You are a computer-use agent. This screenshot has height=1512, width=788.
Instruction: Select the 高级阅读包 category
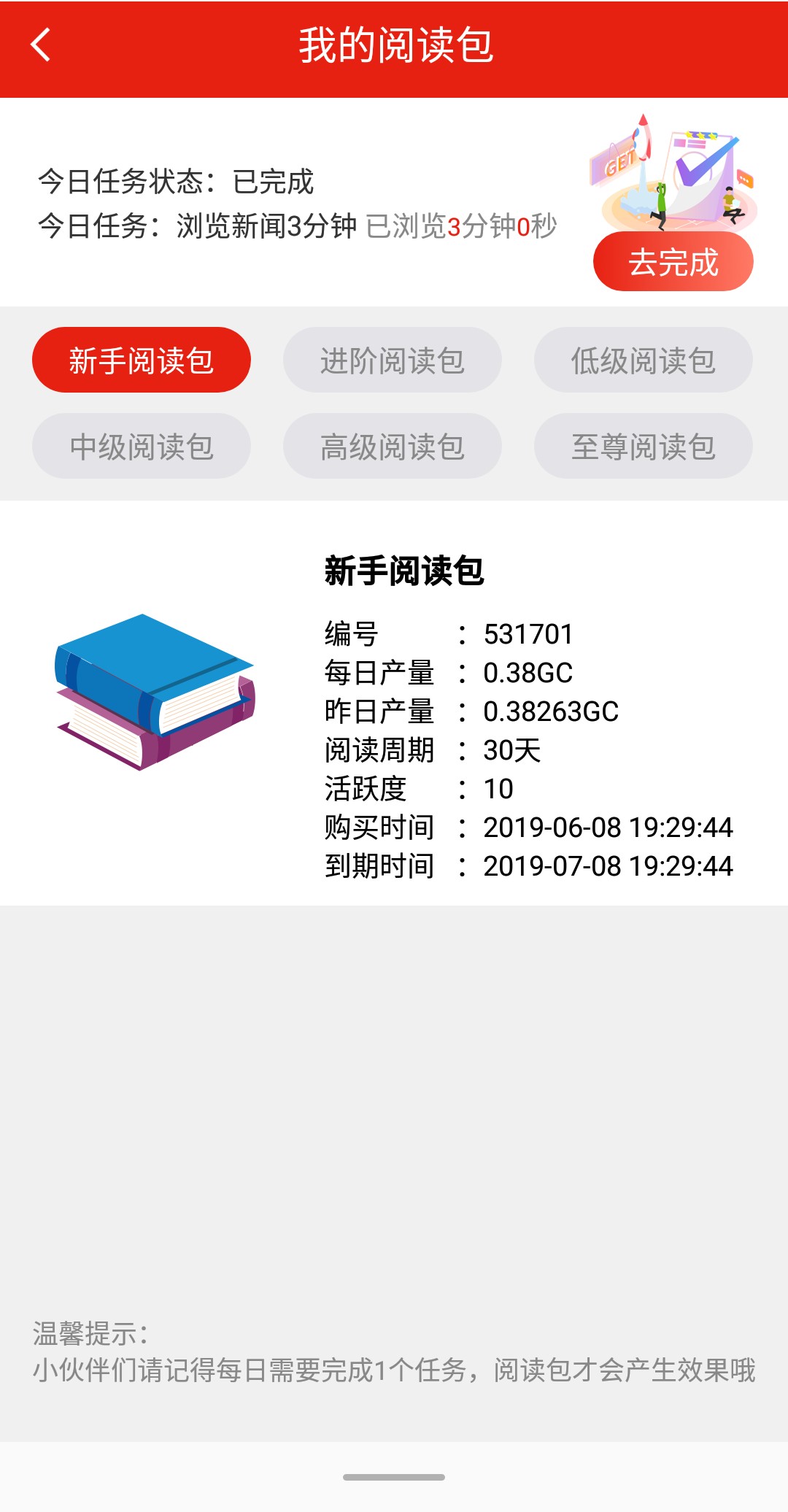(393, 446)
